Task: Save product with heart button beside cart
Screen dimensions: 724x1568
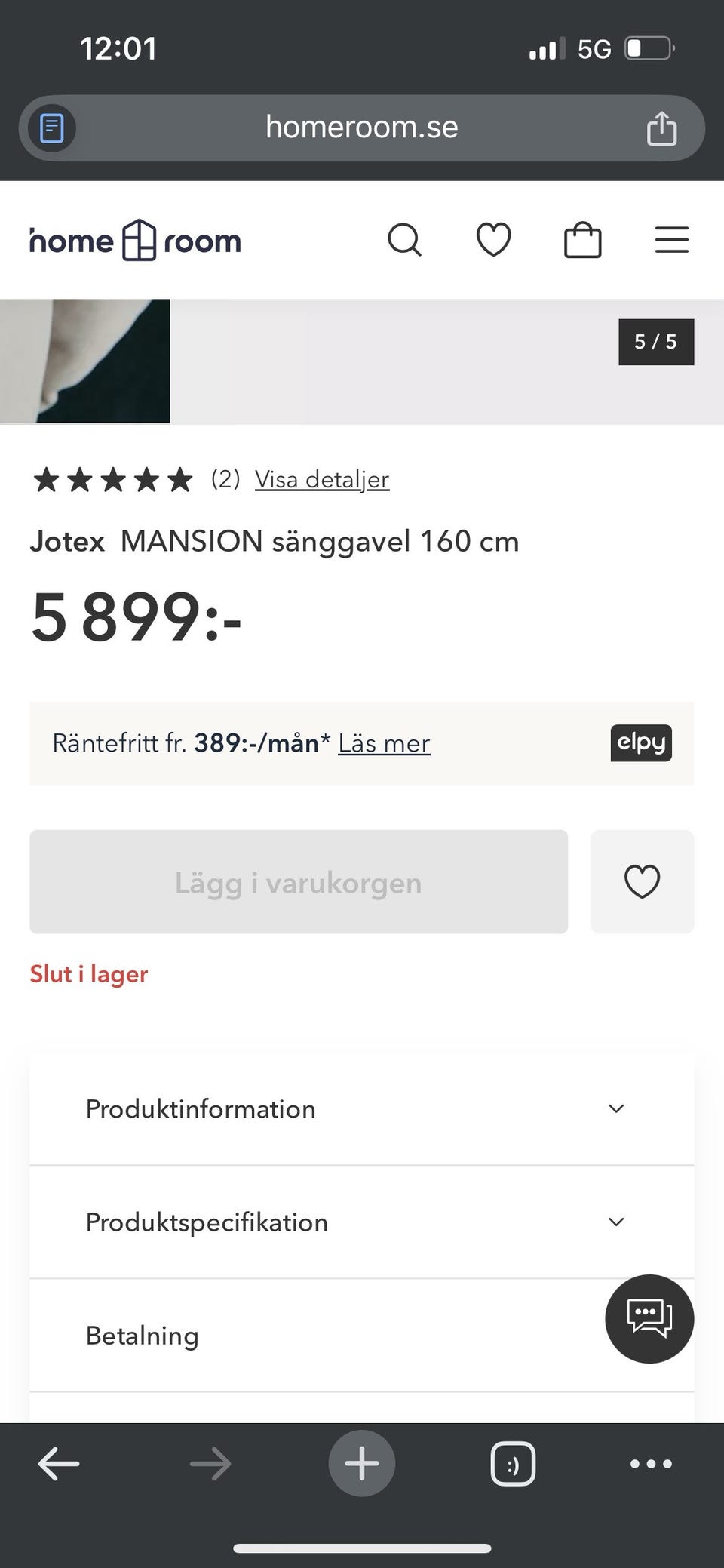Action: pos(642,881)
